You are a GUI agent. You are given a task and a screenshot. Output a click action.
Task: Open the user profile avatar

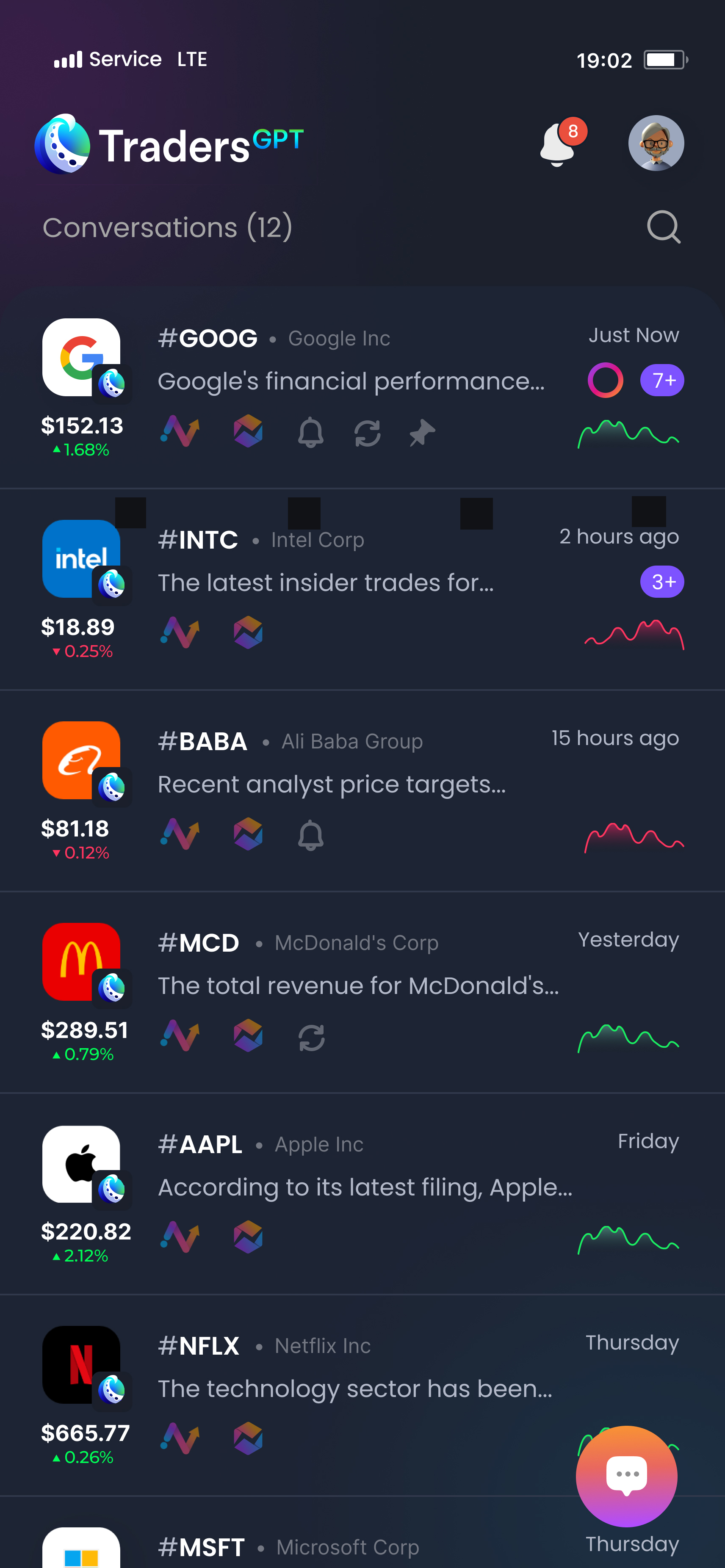[656, 144]
